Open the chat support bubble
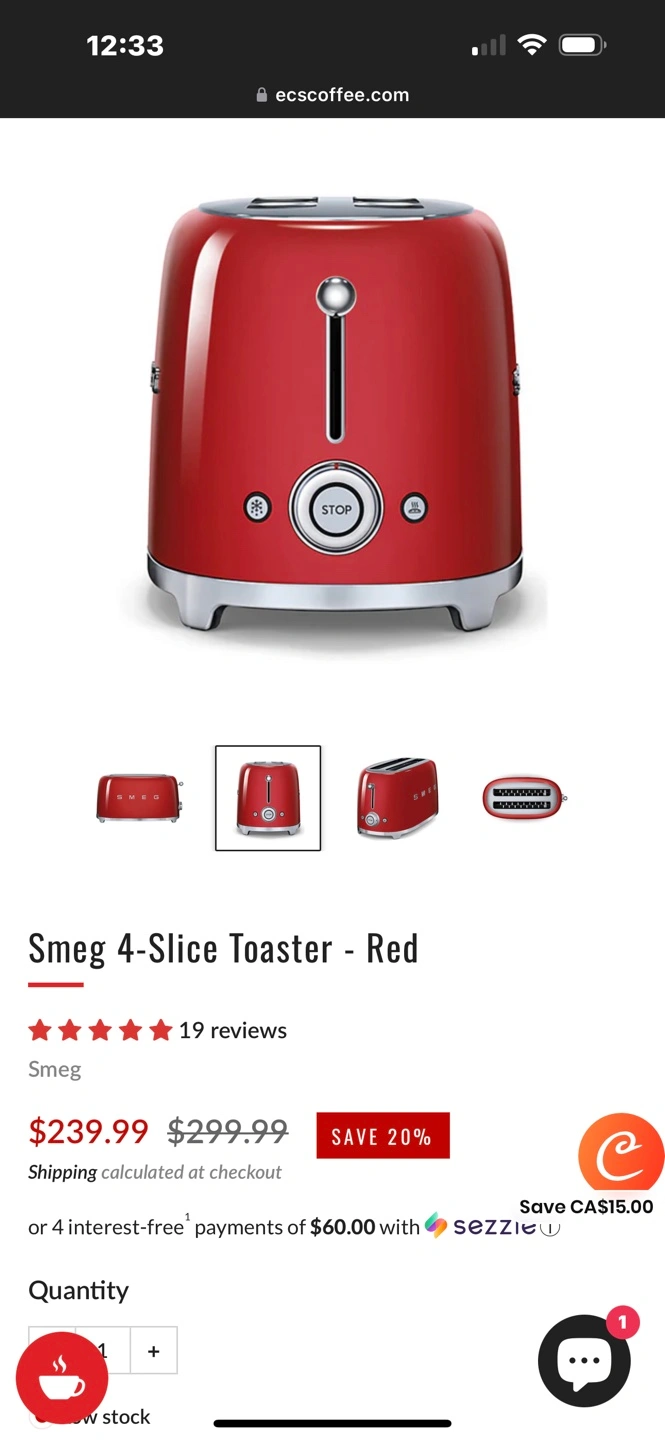Image resolution: width=665 pixels, height=1440 pixels. (584, 1361)
